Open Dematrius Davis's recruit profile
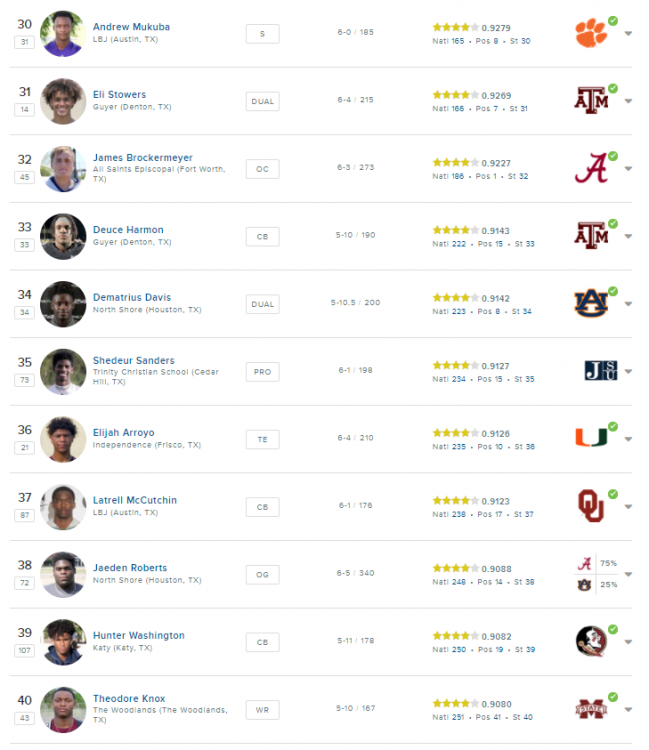 click(132, 297)
